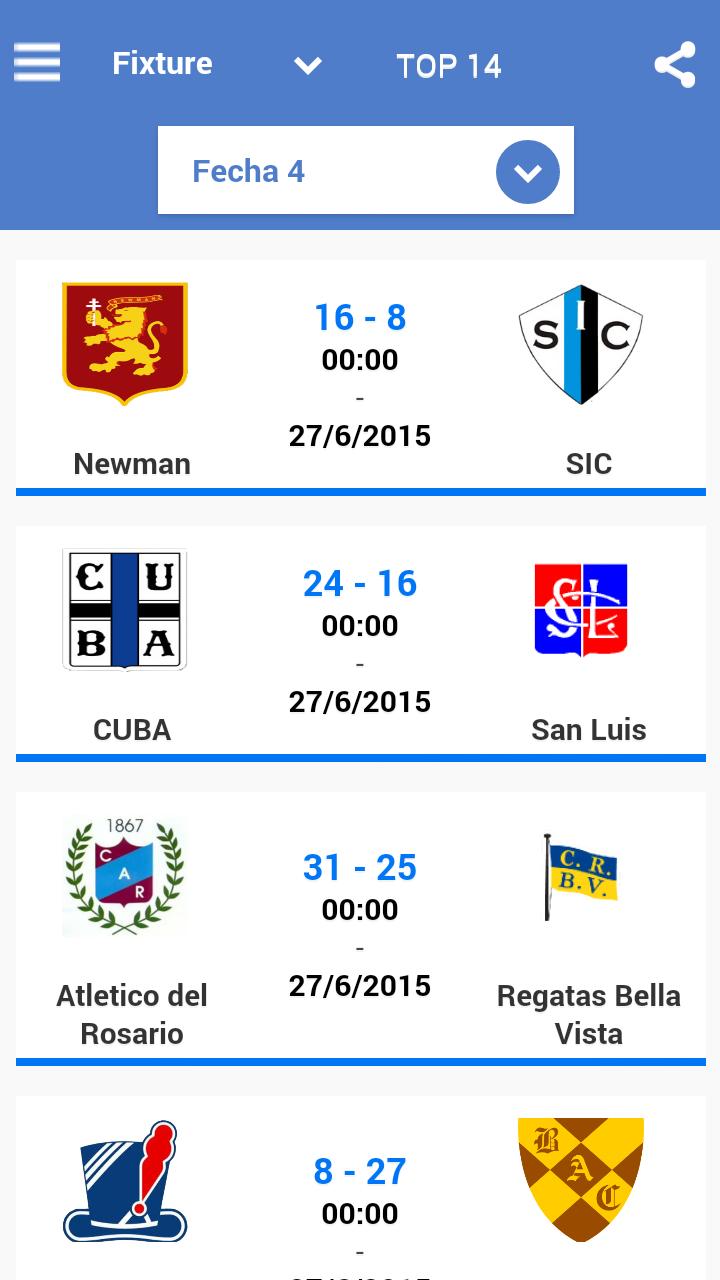This screenshot has width=720, height=1280.
Task: Open the hamburger navigation menu
Action: (x=37, y=63)
